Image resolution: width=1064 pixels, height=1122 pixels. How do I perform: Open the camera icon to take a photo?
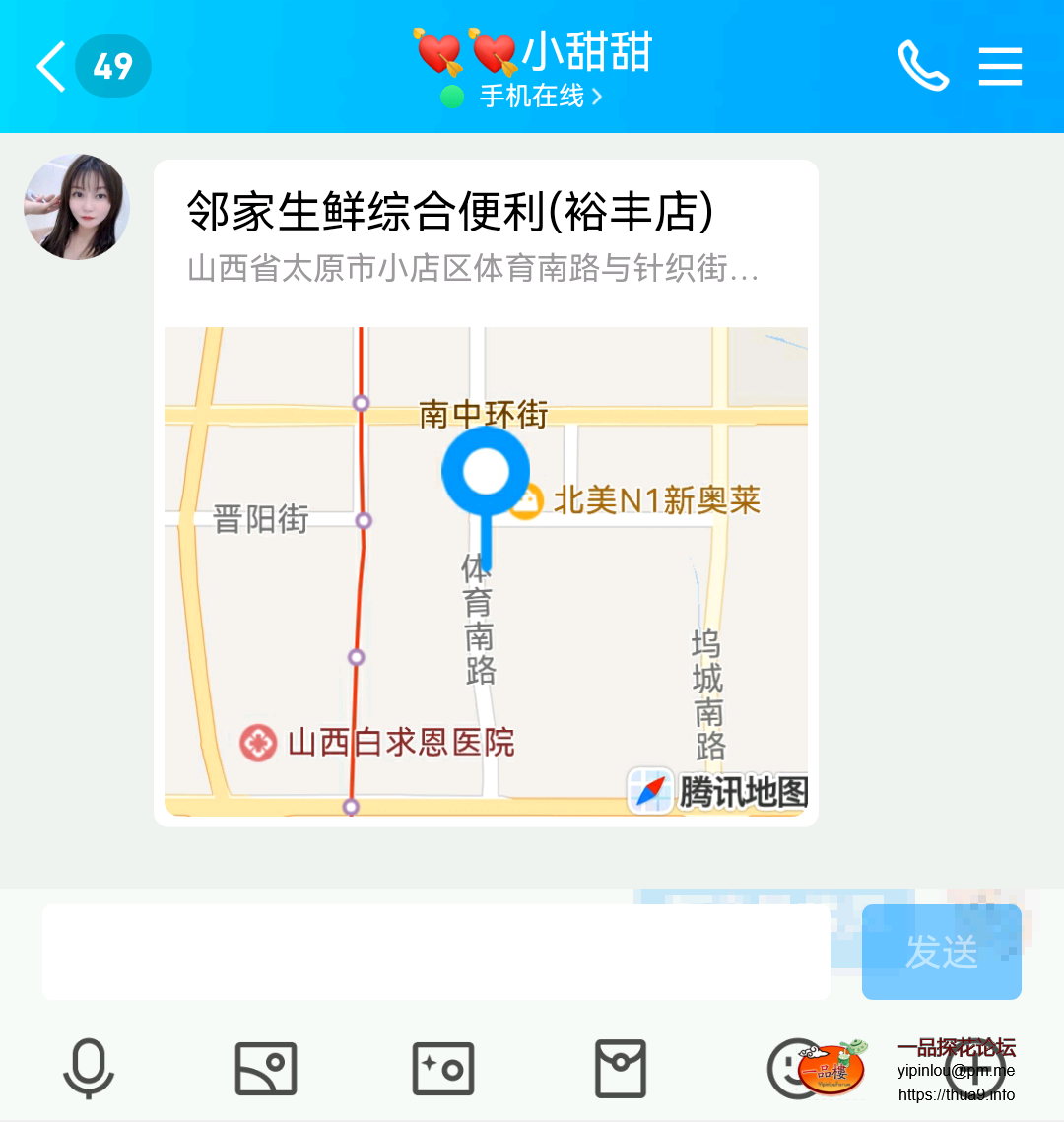442,1067
